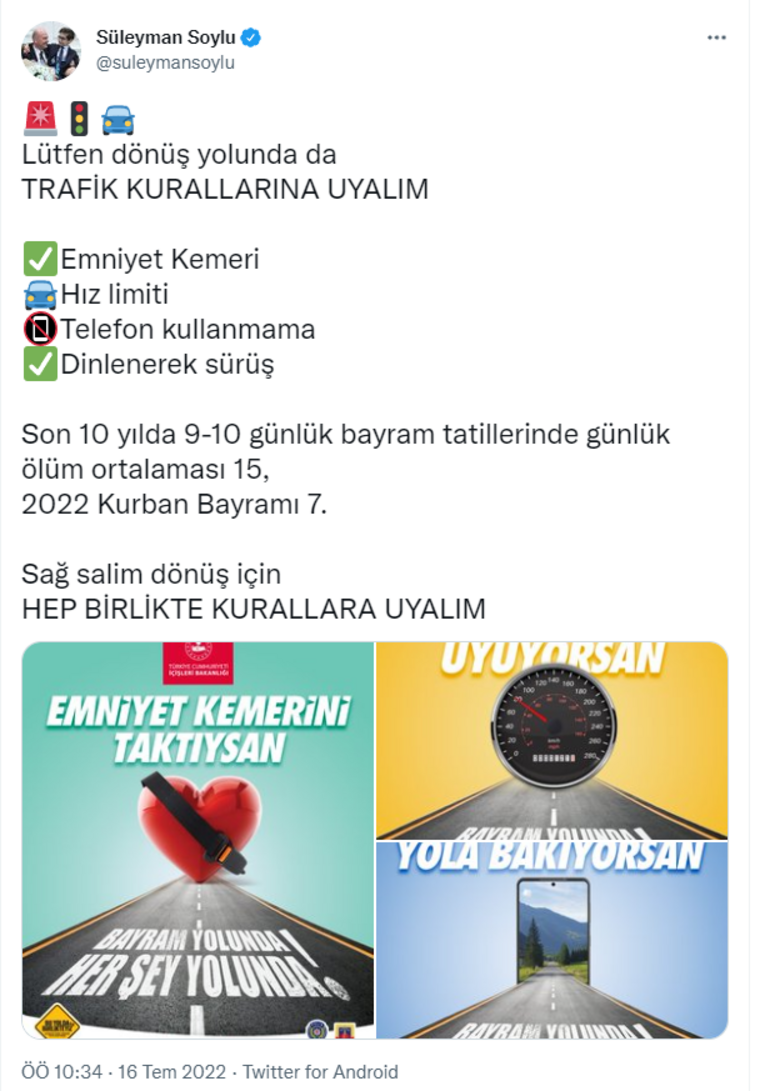770x1091 pixels.
Task: Open the Emniyet Kemerini Taktıysan image
Action: [x=198, y=840]
